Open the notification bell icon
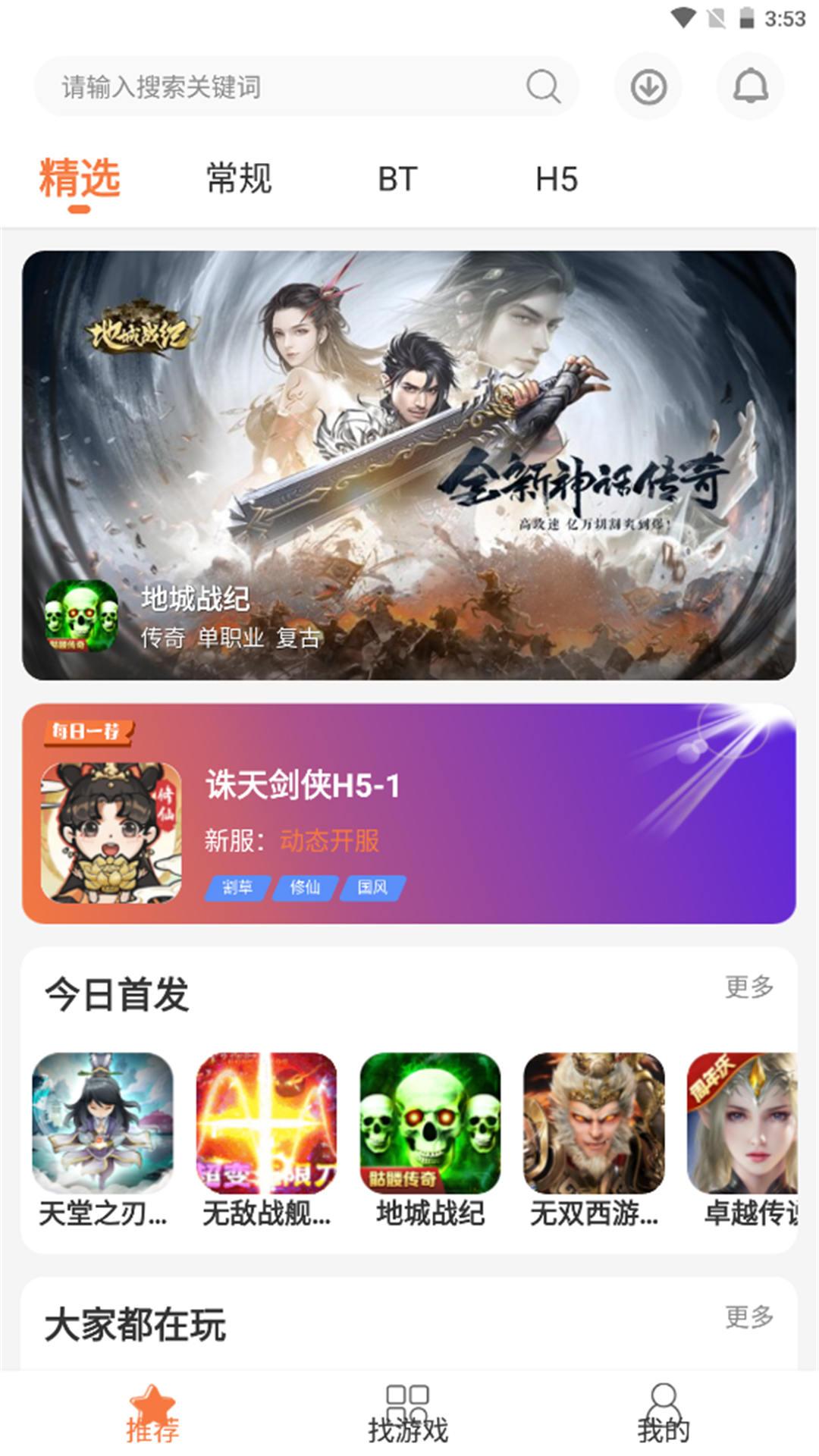Screen dimensions: 819x1456 pos(750,86)
